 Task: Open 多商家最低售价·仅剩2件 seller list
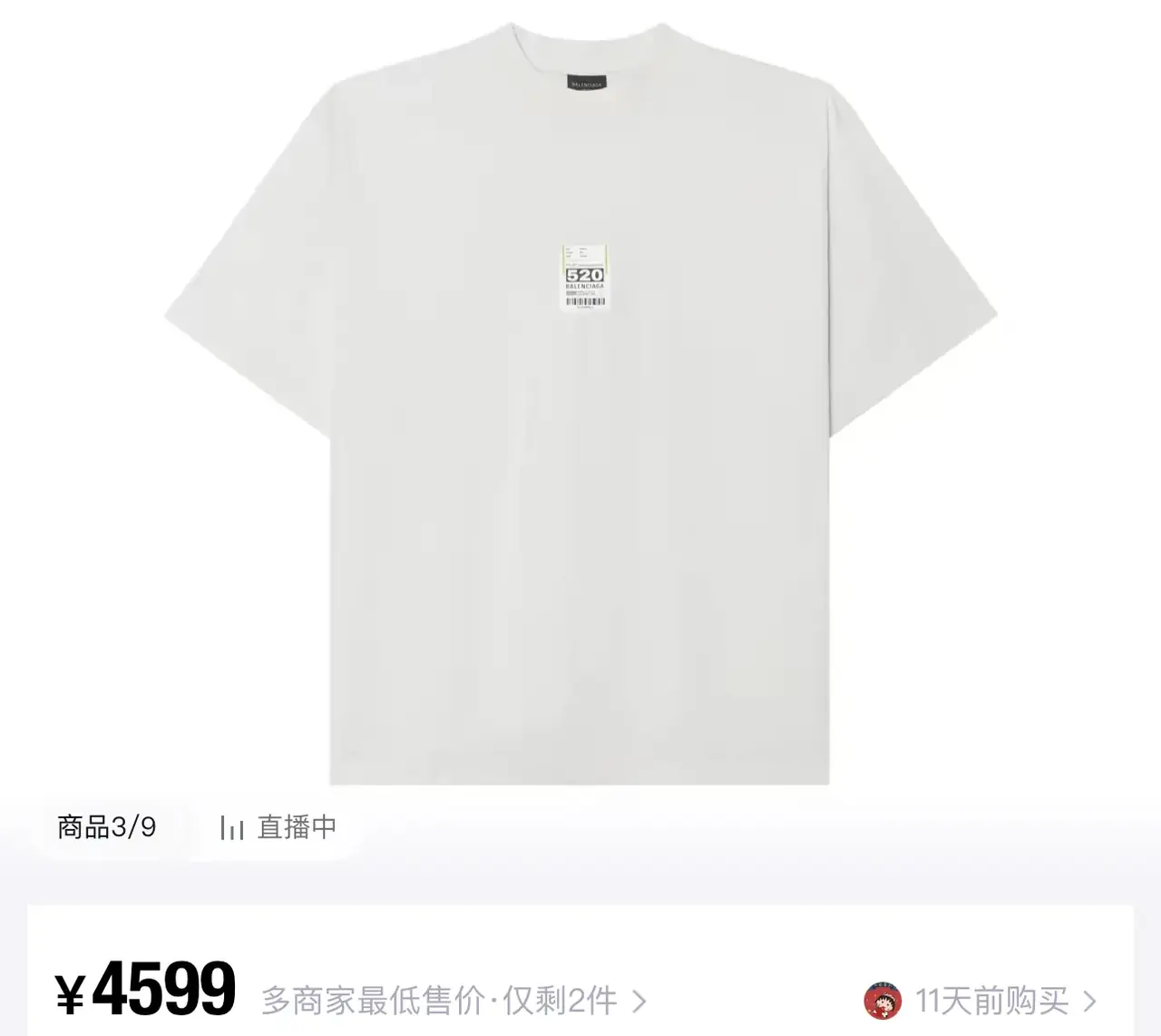[454, 1002]
